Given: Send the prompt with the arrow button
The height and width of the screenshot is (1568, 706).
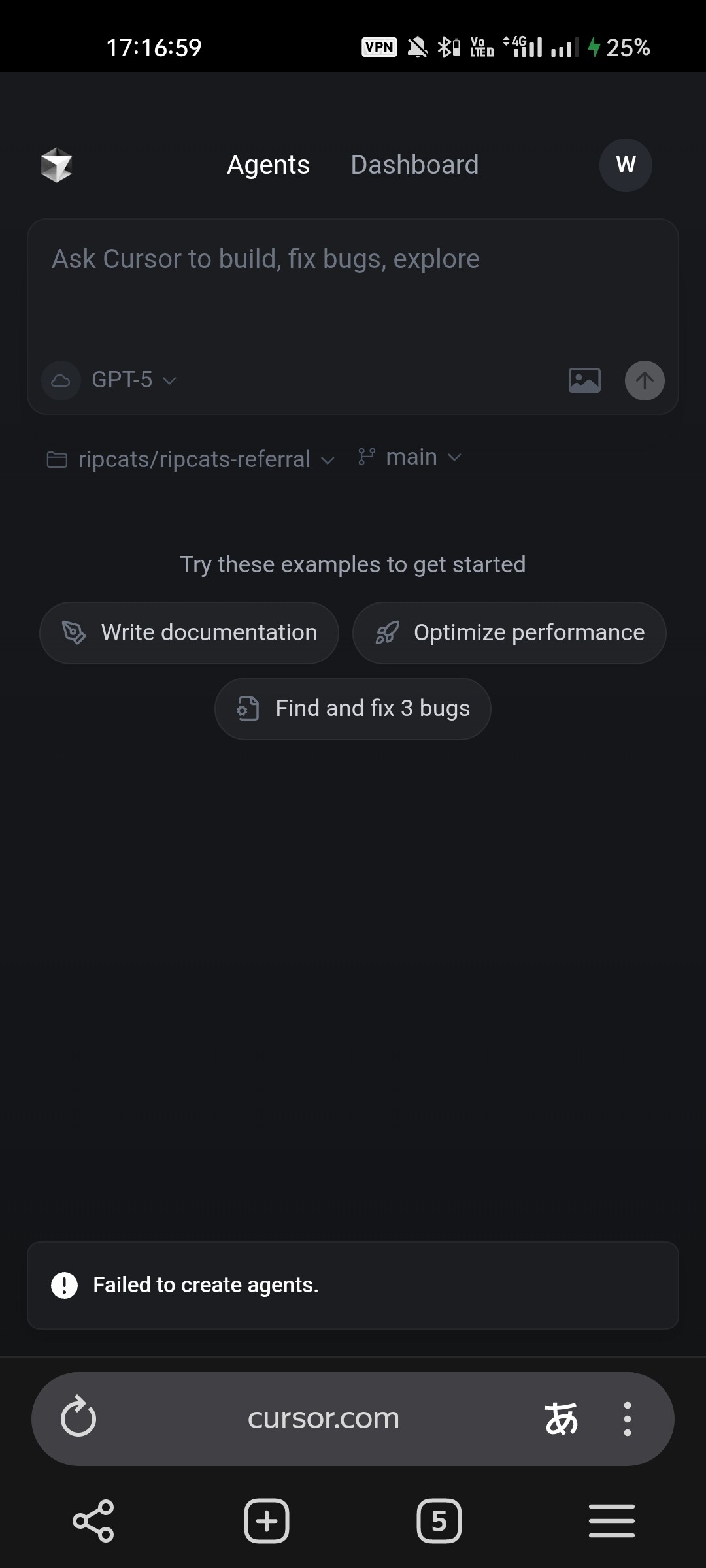Looking at the screenshot, I should [x=645, y=380].
